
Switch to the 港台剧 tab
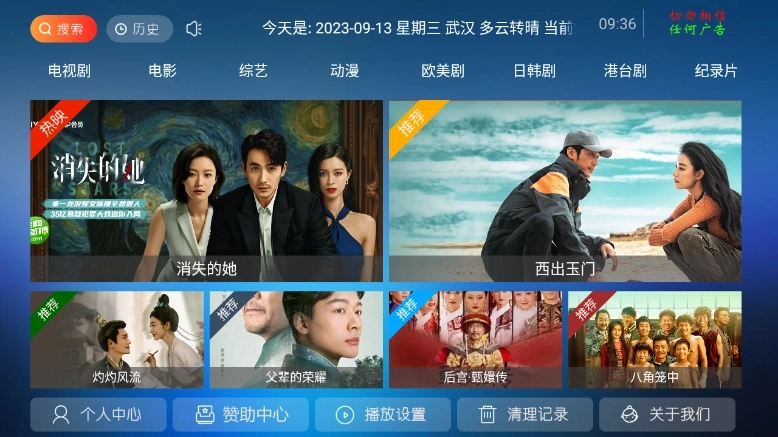pos(625,71)
